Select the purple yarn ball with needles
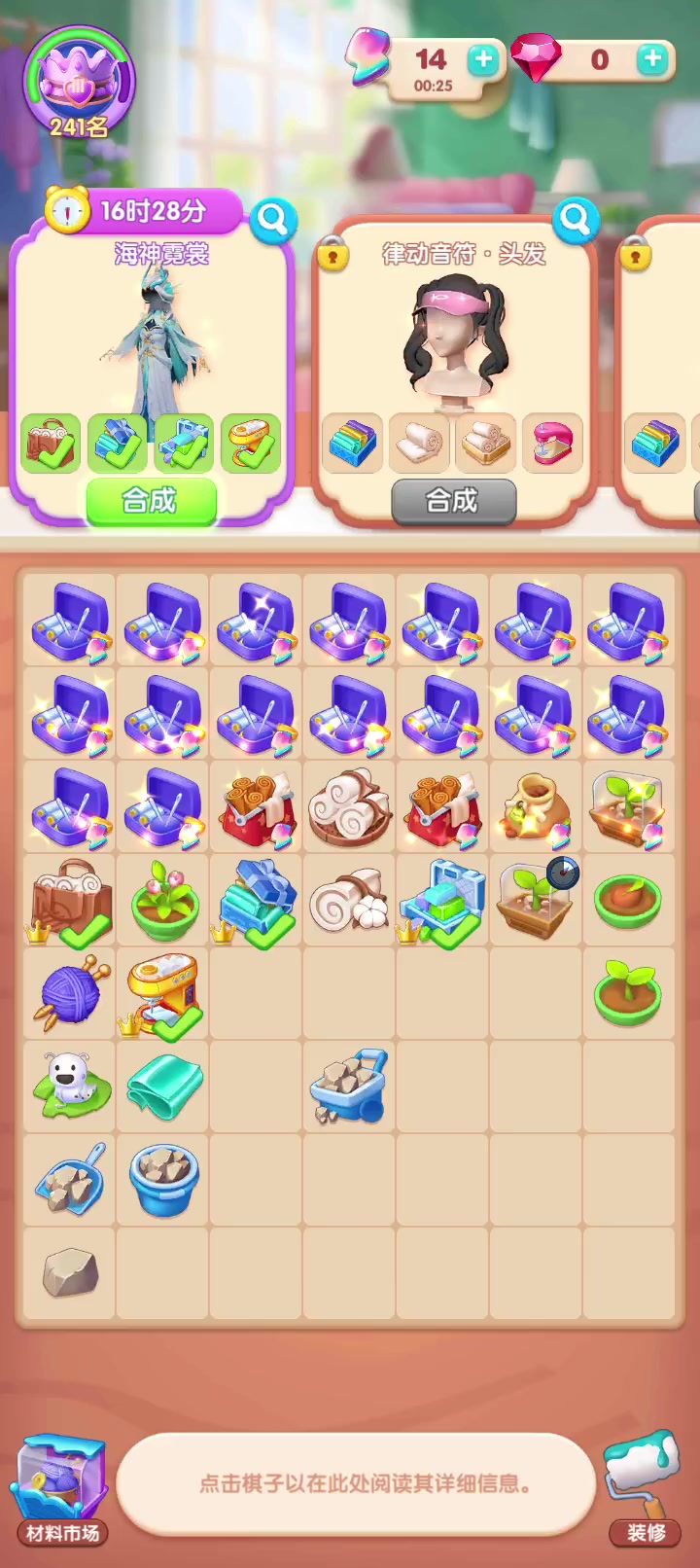700x1568 pixels. click(70, 994)
